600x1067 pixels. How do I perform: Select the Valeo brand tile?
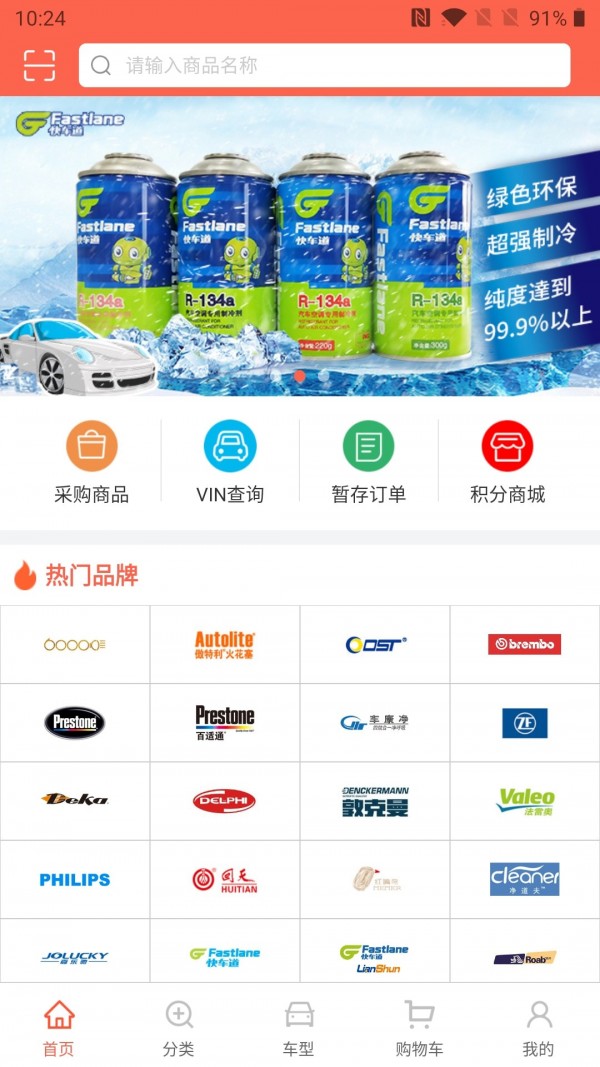pos(525,801)
